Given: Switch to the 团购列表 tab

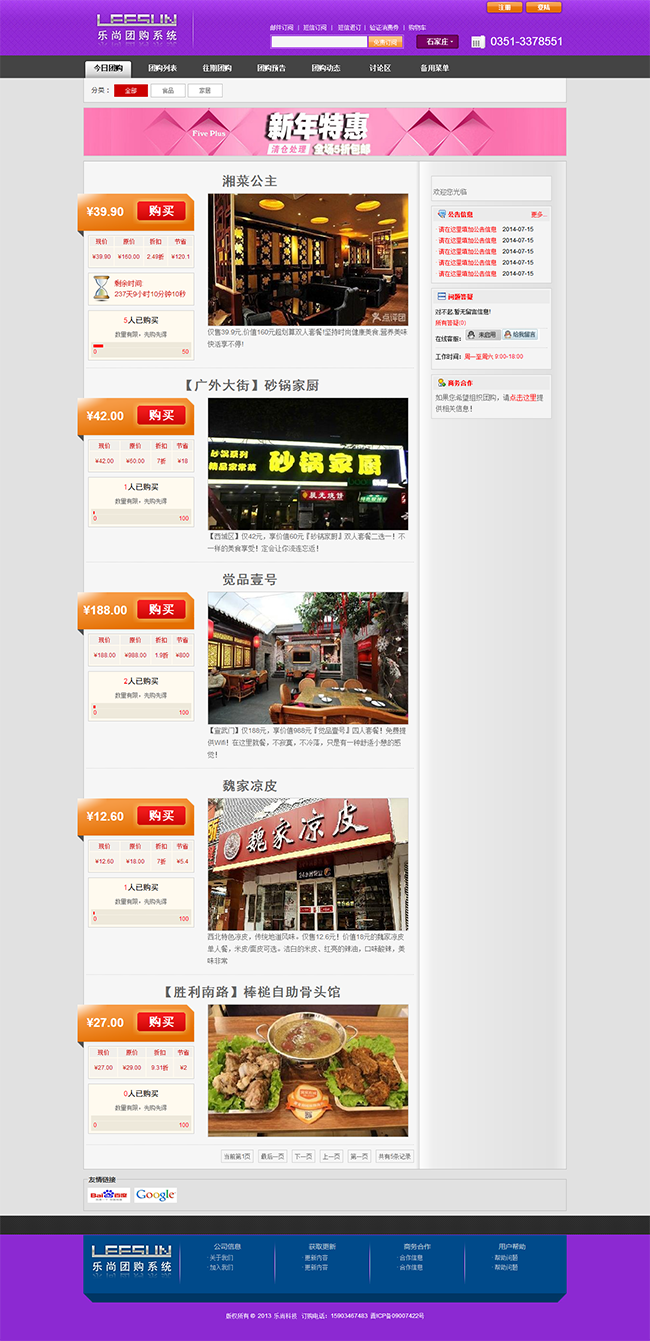Looking at the screenshot, I should click(162, 68).
